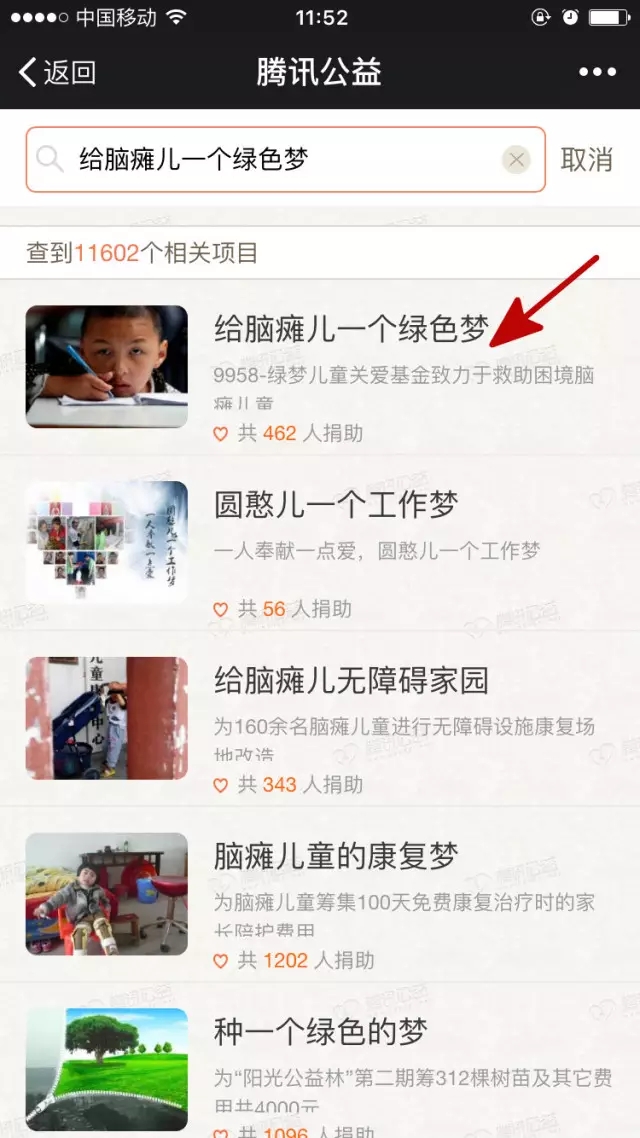Open the three-dot overflow menu
Screen dimensions: 640x1138
[x=597, y=72]
